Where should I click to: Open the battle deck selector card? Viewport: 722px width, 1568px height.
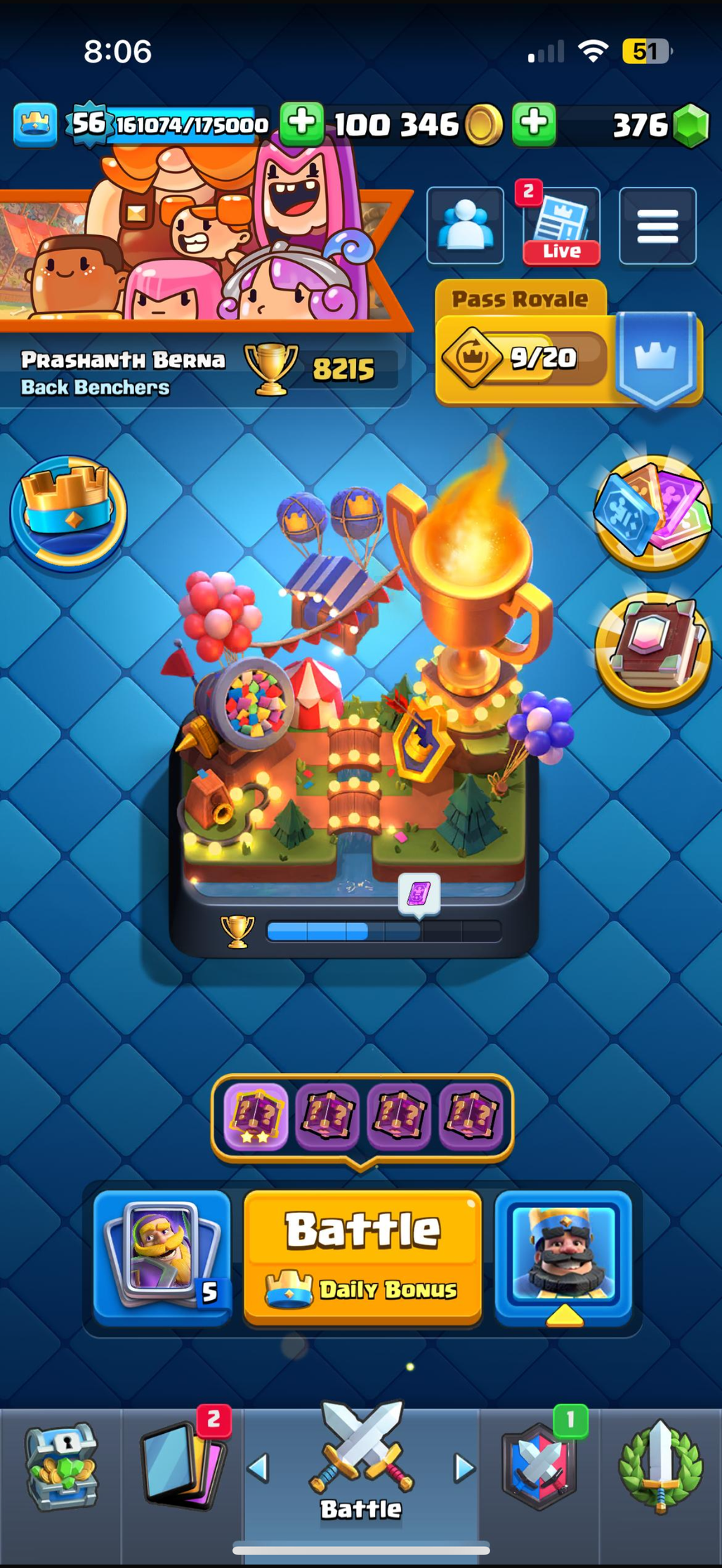tap(162, 1256)
